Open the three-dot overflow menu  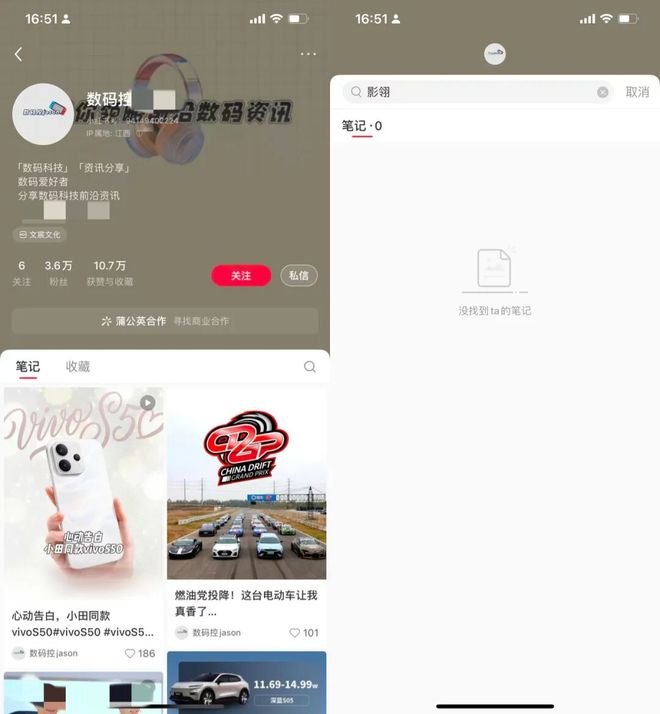308,54
